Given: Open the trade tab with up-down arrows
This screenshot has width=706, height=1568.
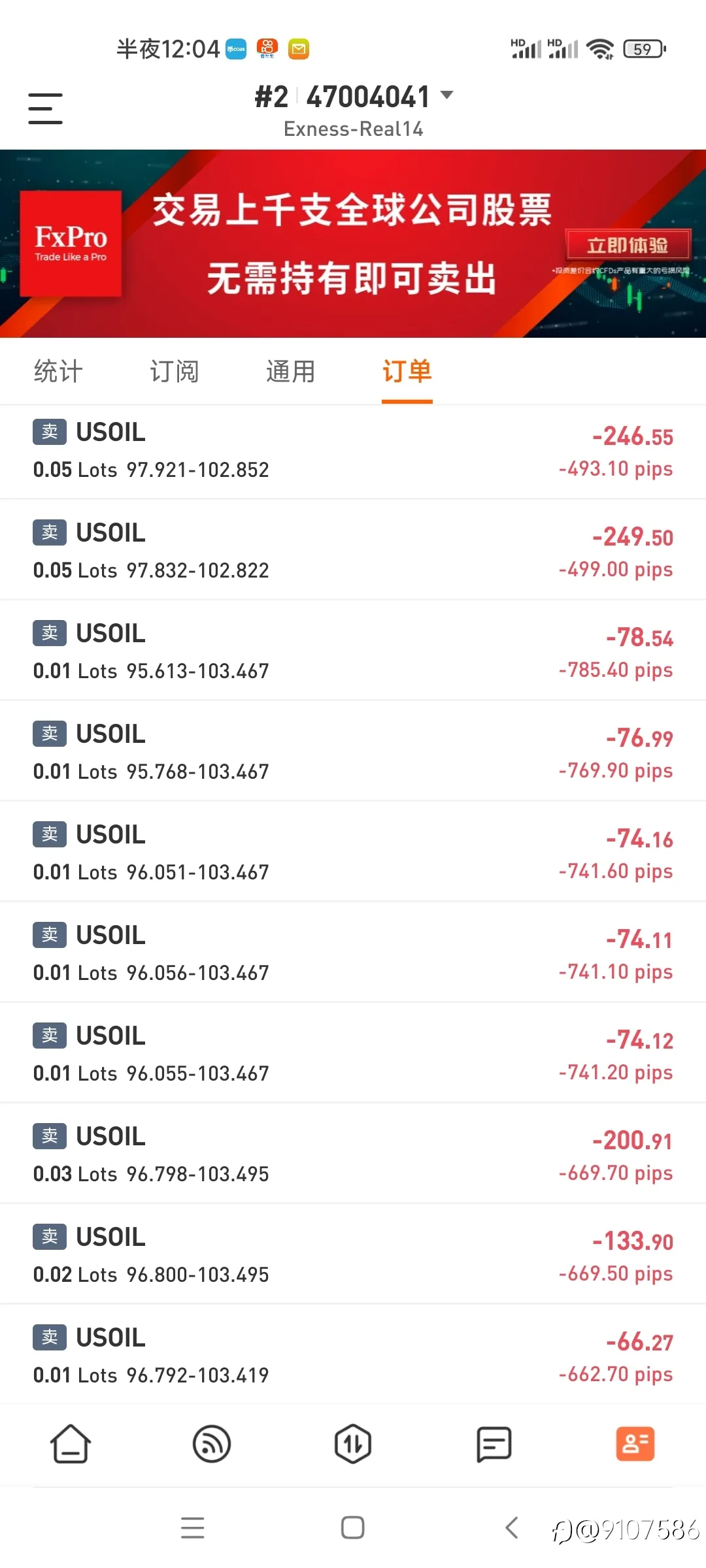Looking at the screenshot, I should (353, 1443).
